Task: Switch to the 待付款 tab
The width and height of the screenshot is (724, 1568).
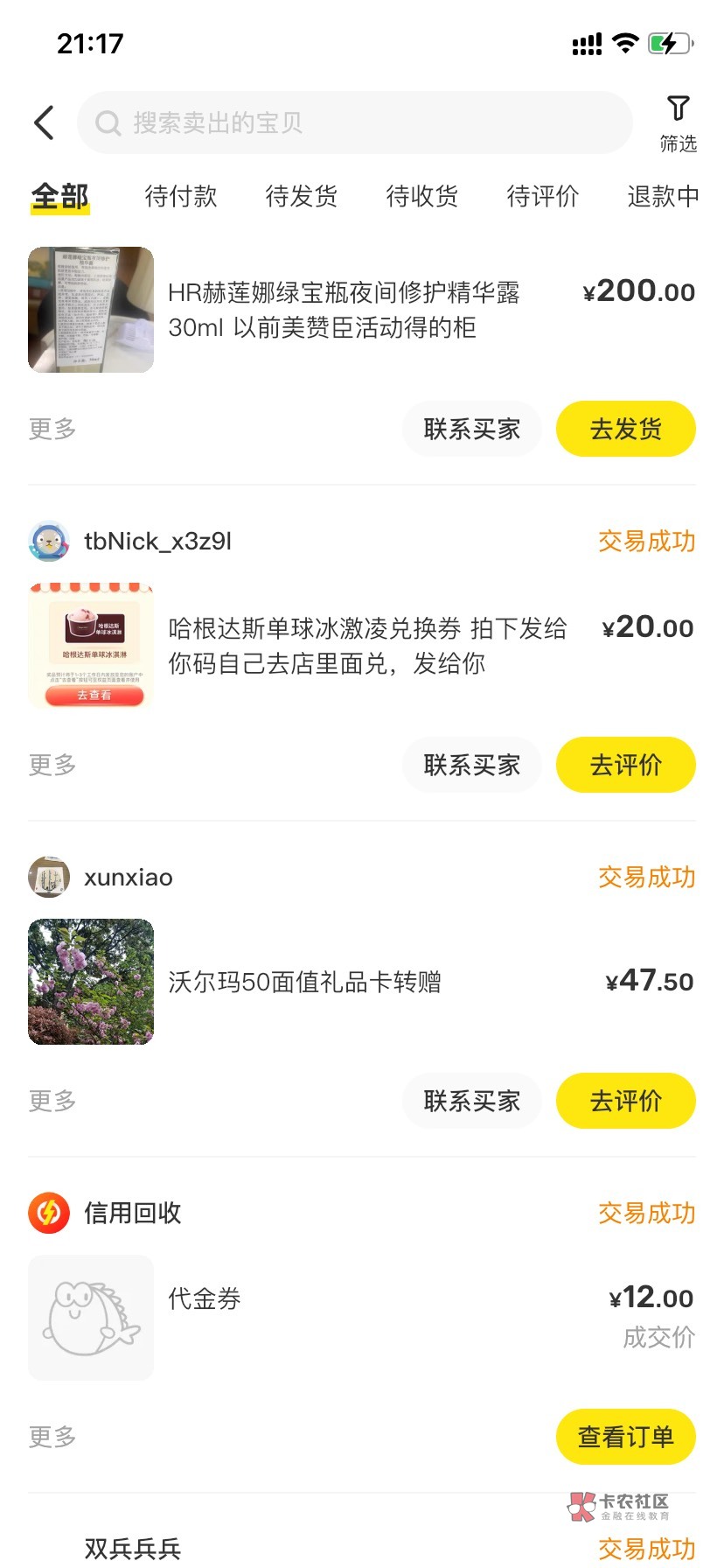Action: tap(180, 196)
